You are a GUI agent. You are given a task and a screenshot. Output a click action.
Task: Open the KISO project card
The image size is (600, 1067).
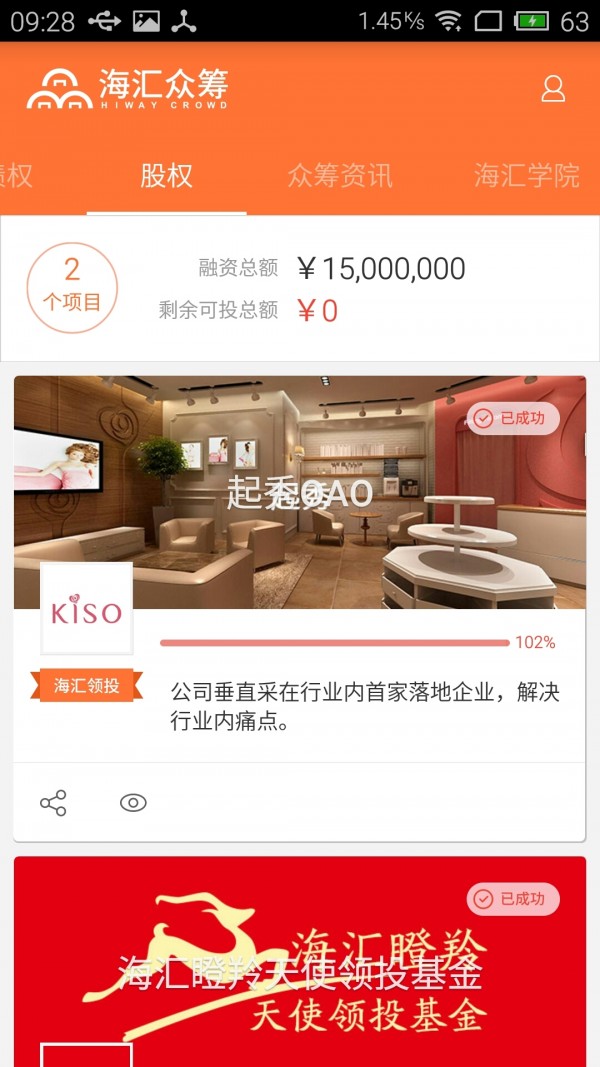point(300,495)
